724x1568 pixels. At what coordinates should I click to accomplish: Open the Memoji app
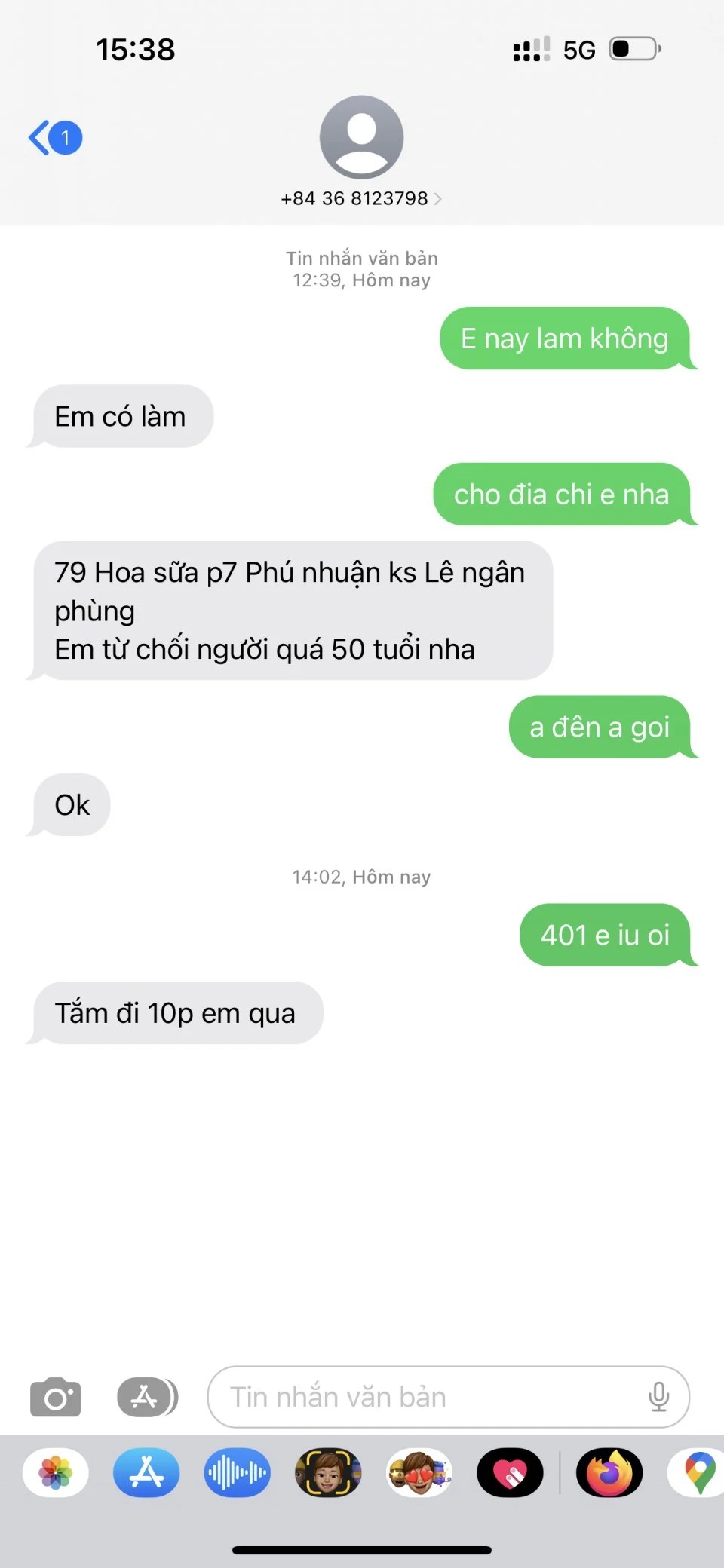coord(328,1472)
